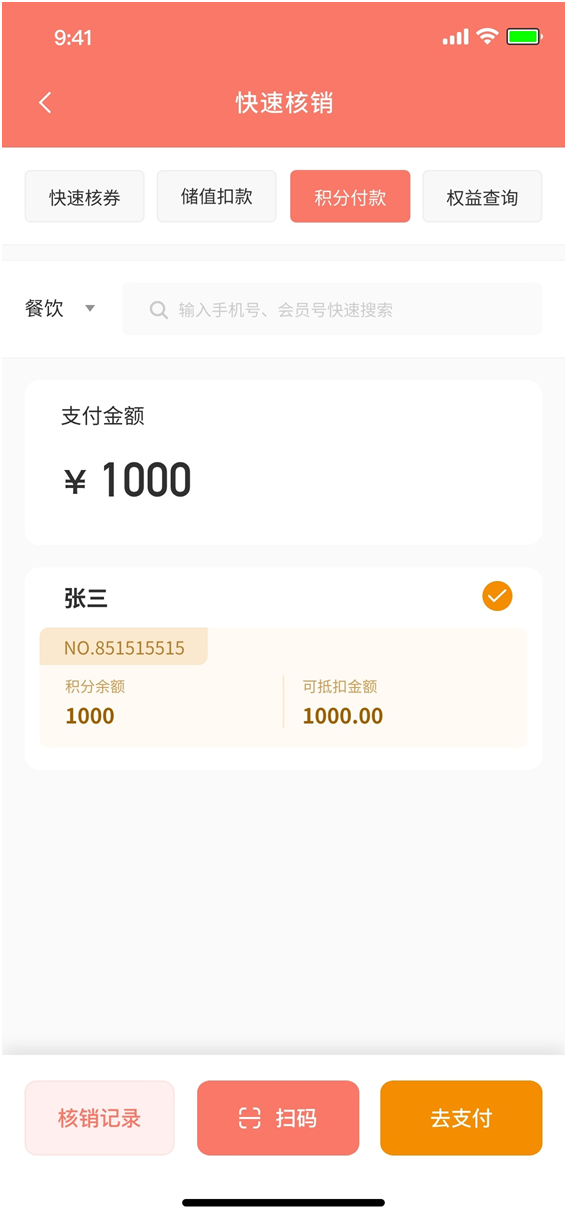Go back using the header arrow
Image resolution: width=567 pixels, height=1222 pixels.
[x=45, y=102]
